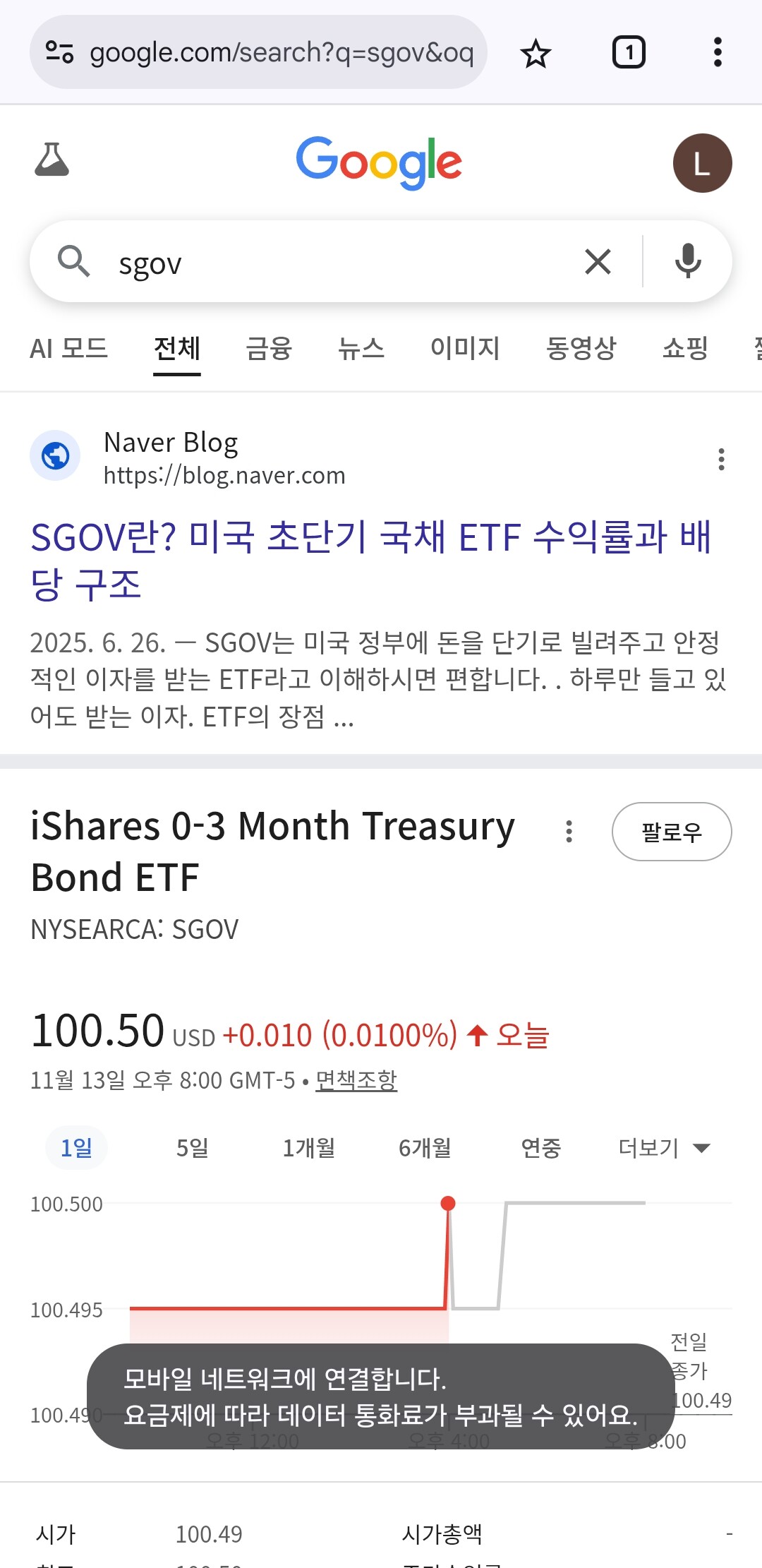Open options for the Naver Blog result
The height and width of the screenshot is (1568, 762).
[720, 459]
